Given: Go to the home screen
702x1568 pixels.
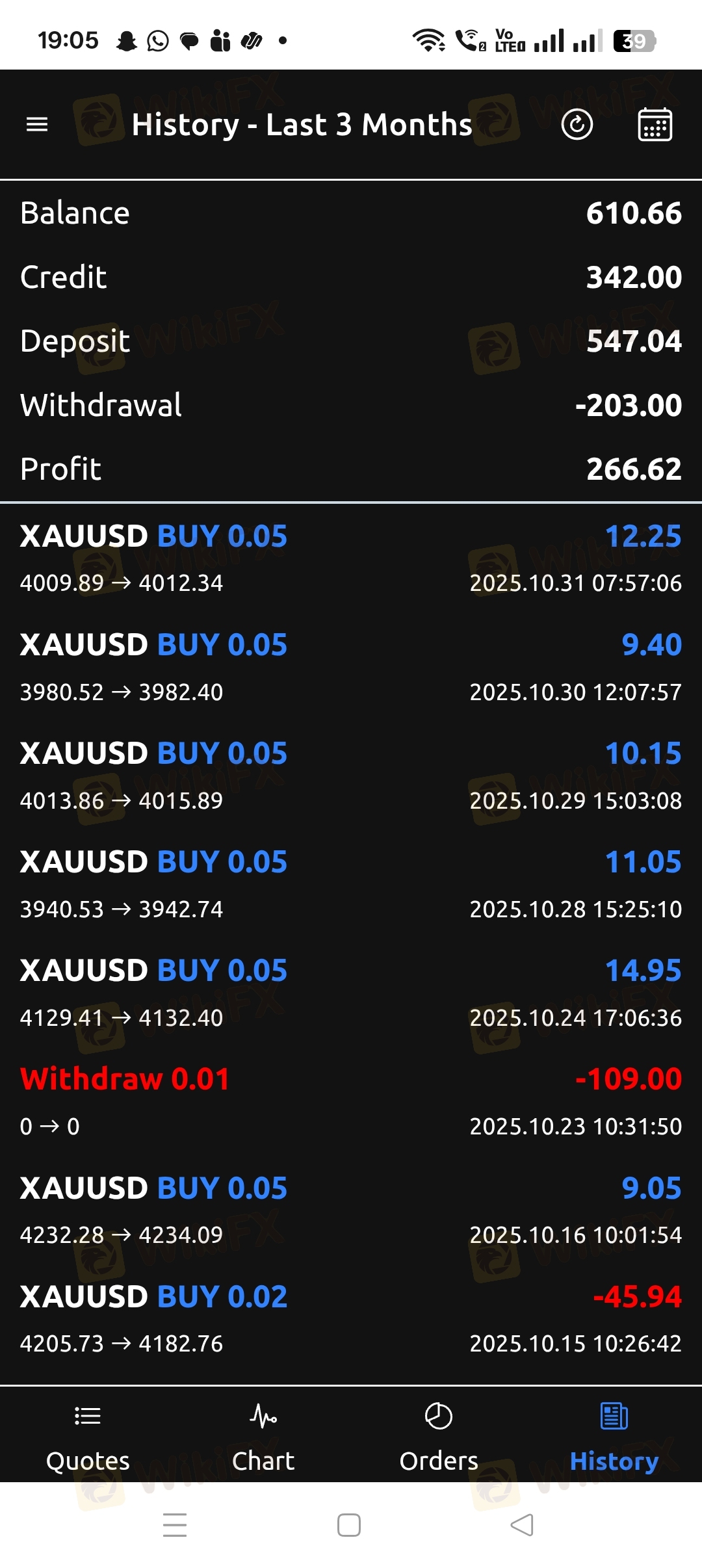Looking at the screenshot, I should pyautogui.click(x=349, y=1525).
